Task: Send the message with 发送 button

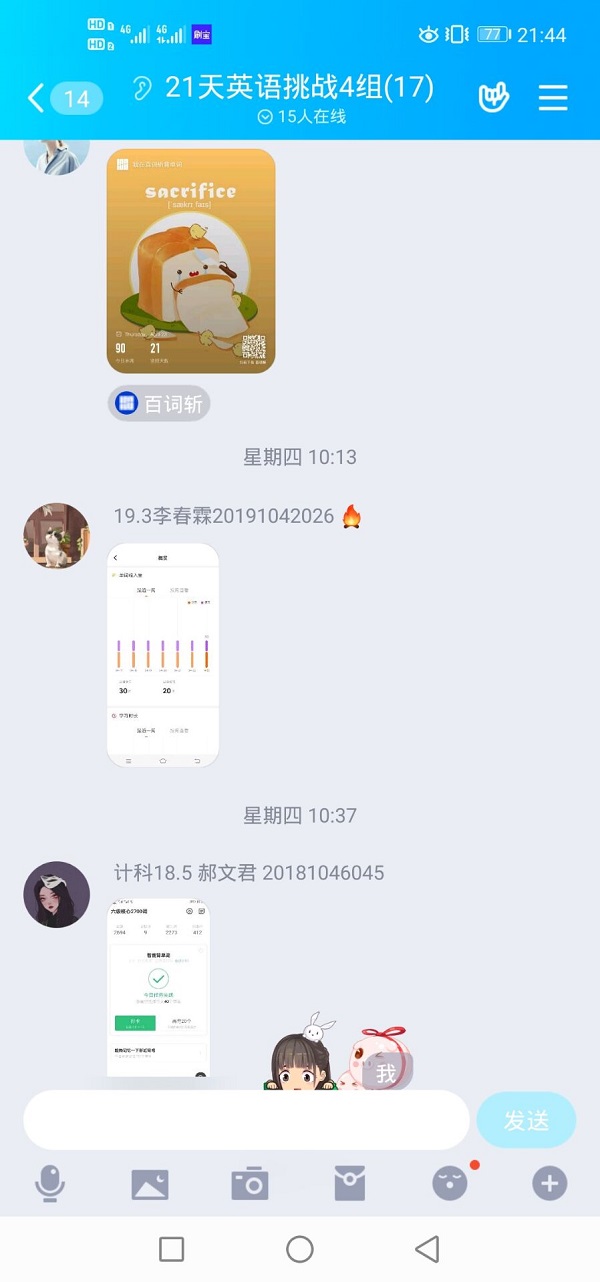Action: (526, 1120)
